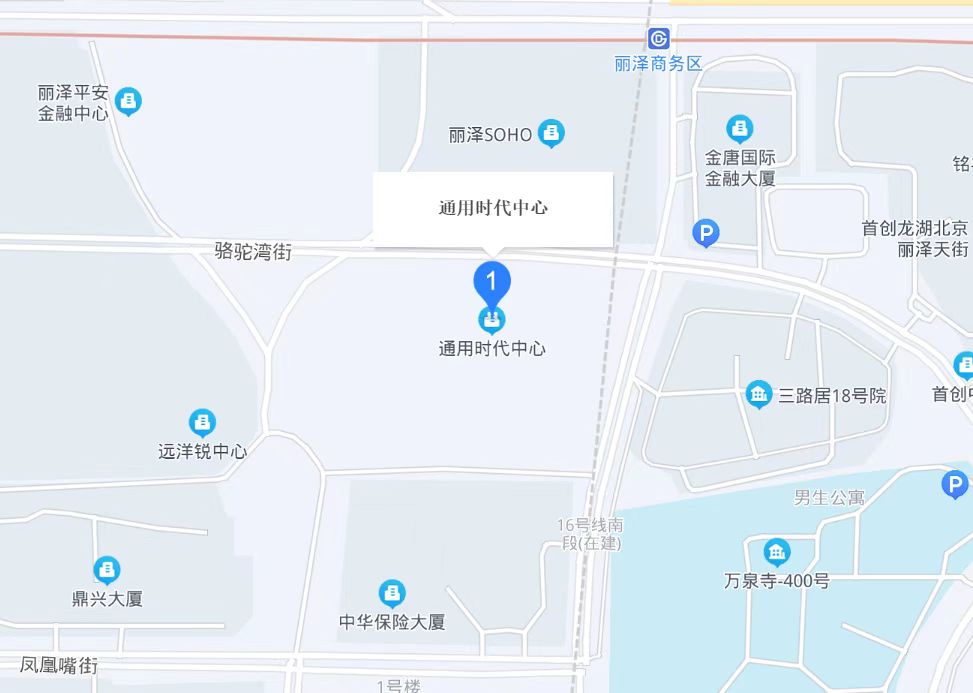Select the 远洋锐中心 building marker
The width and height of the screenshot is (973, 693).
[202, 422]
